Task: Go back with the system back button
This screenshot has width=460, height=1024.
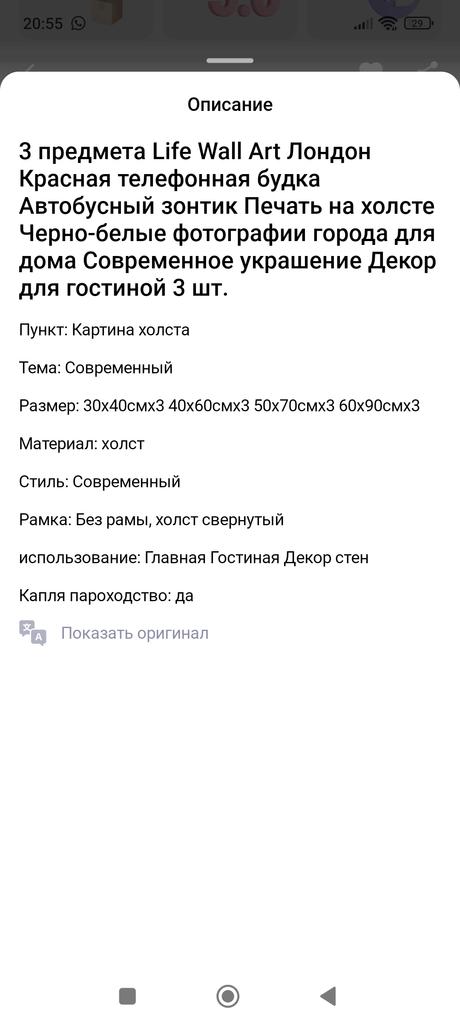Action: 328,996
